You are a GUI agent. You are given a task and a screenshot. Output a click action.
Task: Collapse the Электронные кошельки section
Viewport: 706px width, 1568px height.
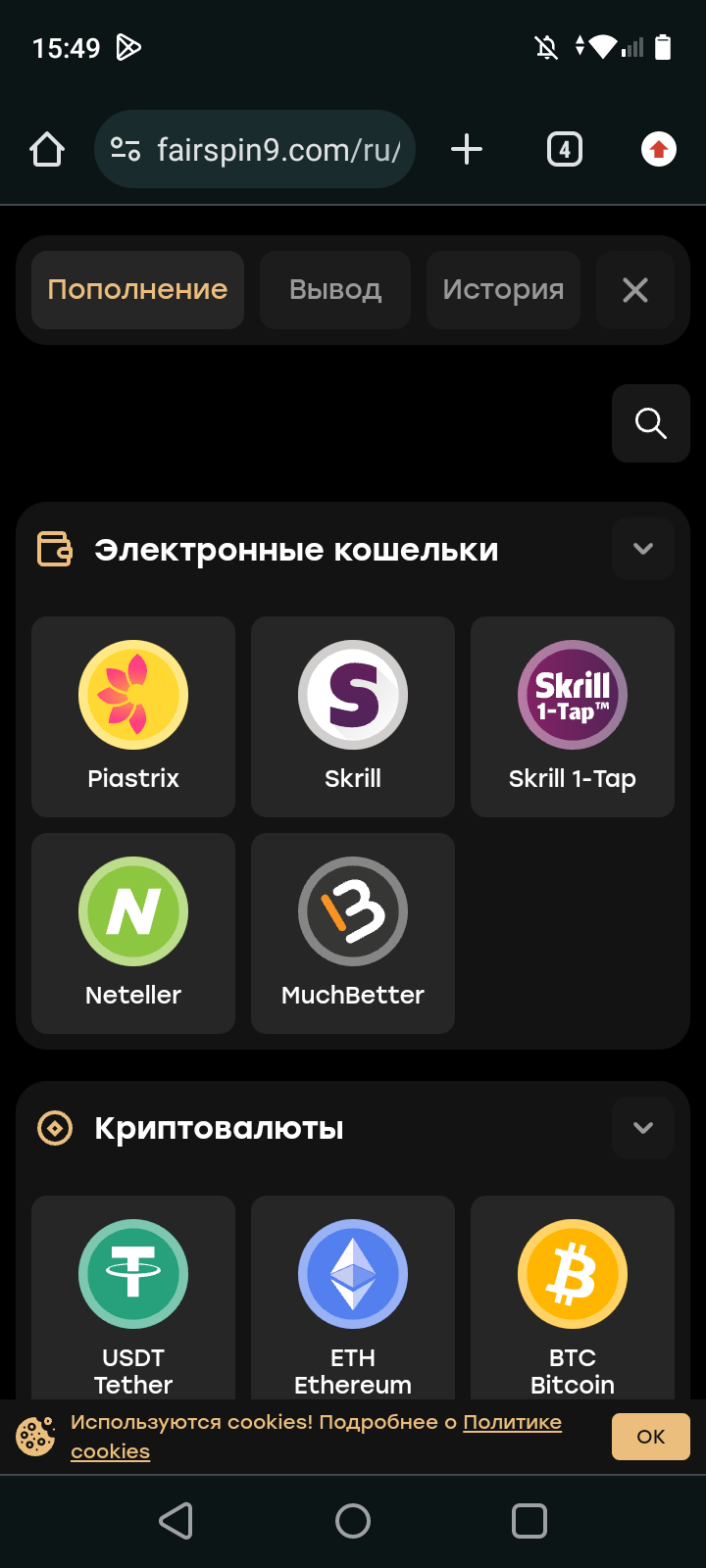[x=643, y=549]
